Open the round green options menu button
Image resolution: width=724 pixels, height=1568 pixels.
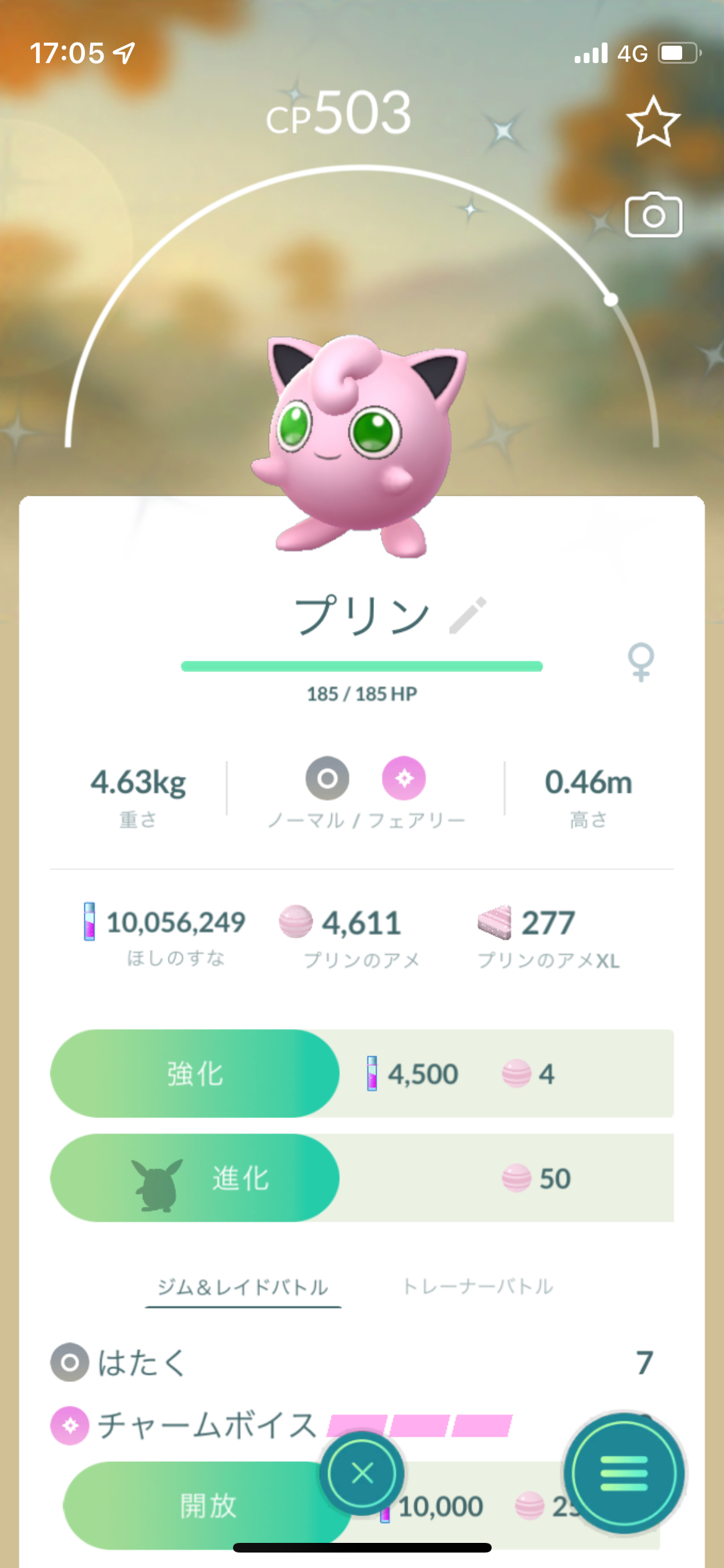pyautogui.click(x=623, y=1473)
